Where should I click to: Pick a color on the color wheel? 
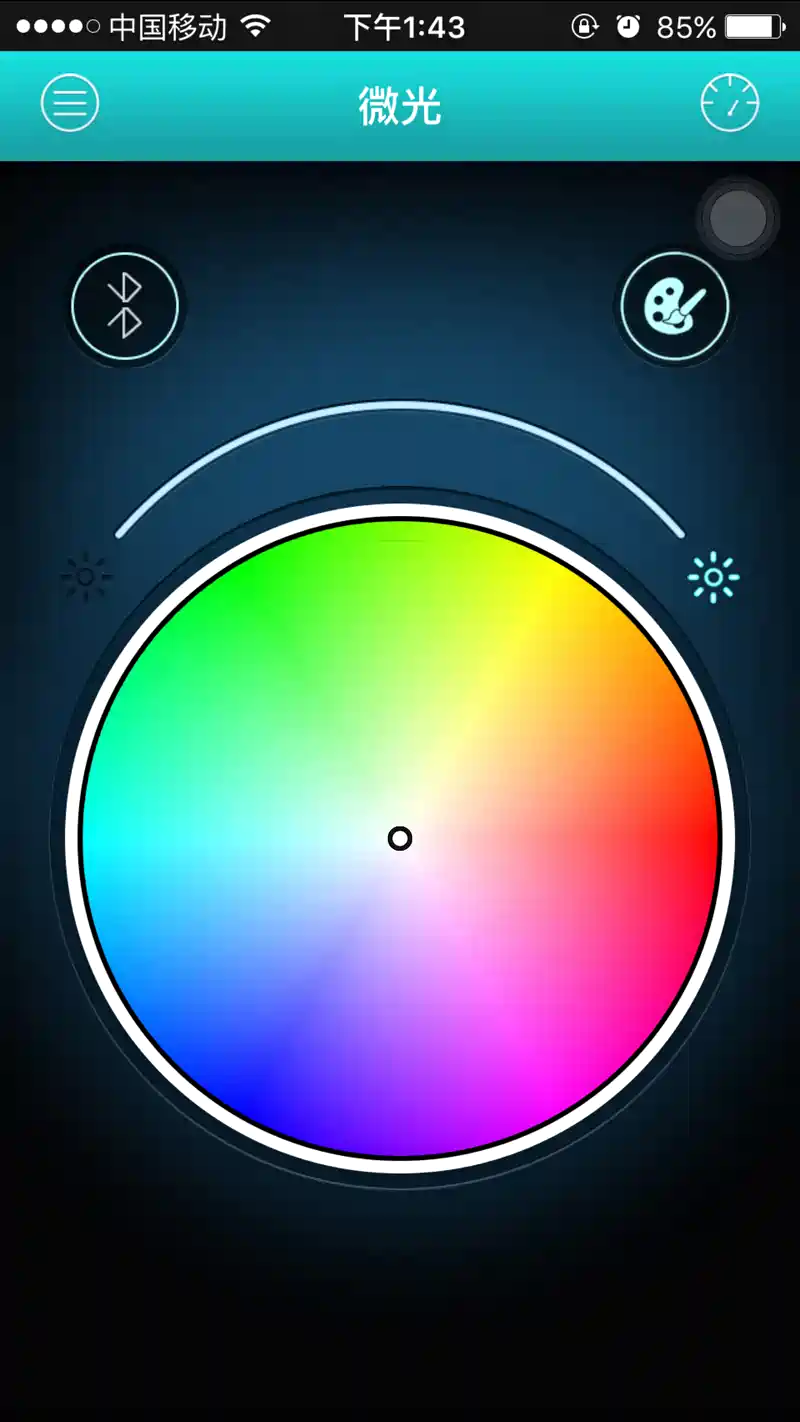400,839
